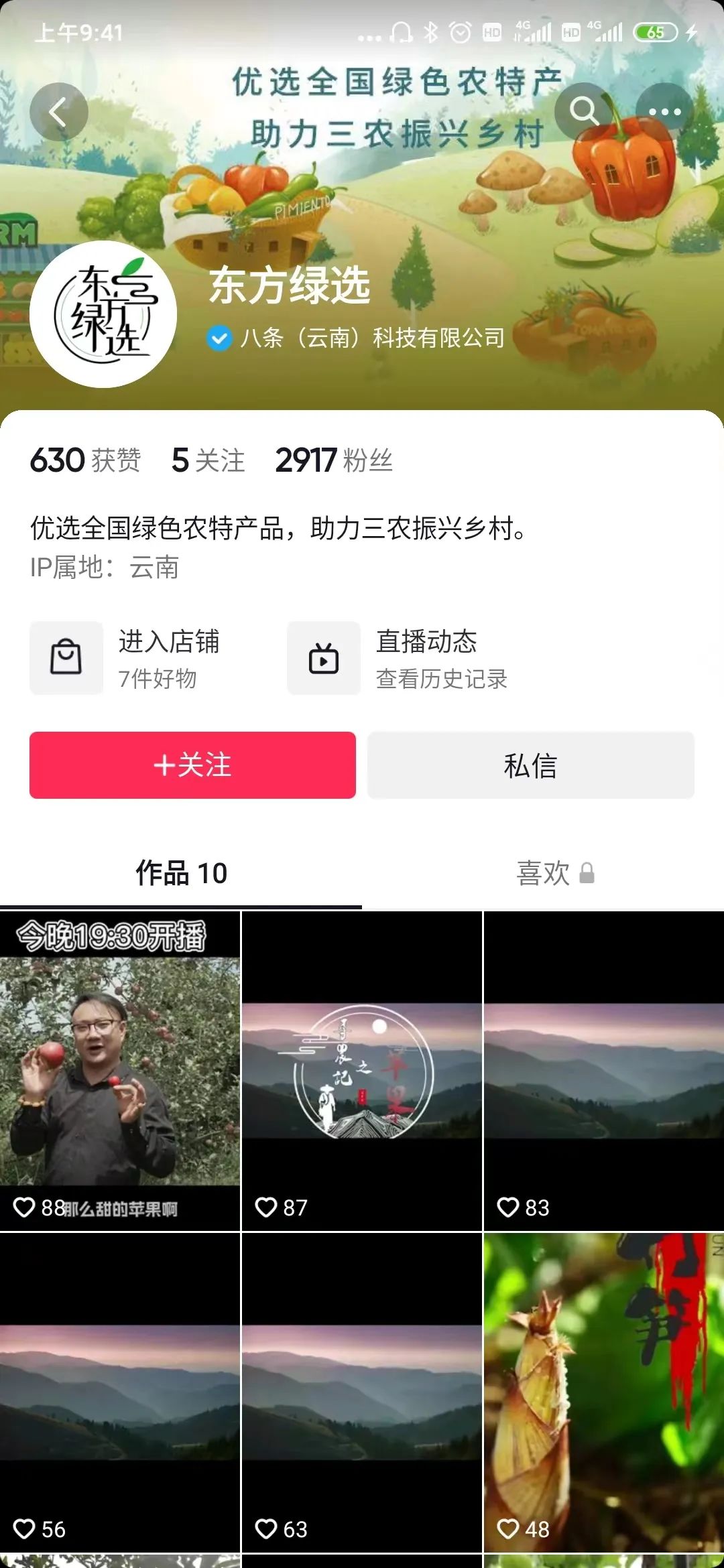
Task: Enter the shop via 进入店铺
Action: (125, 658)
